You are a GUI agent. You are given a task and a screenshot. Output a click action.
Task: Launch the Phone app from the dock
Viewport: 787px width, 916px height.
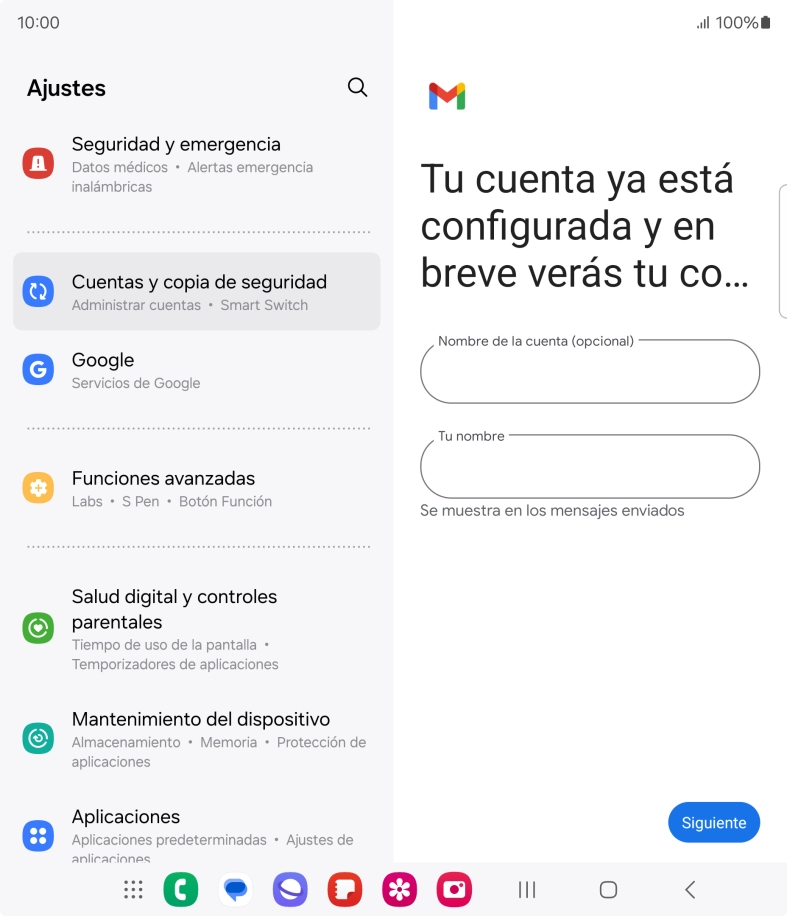click(181, 889)
